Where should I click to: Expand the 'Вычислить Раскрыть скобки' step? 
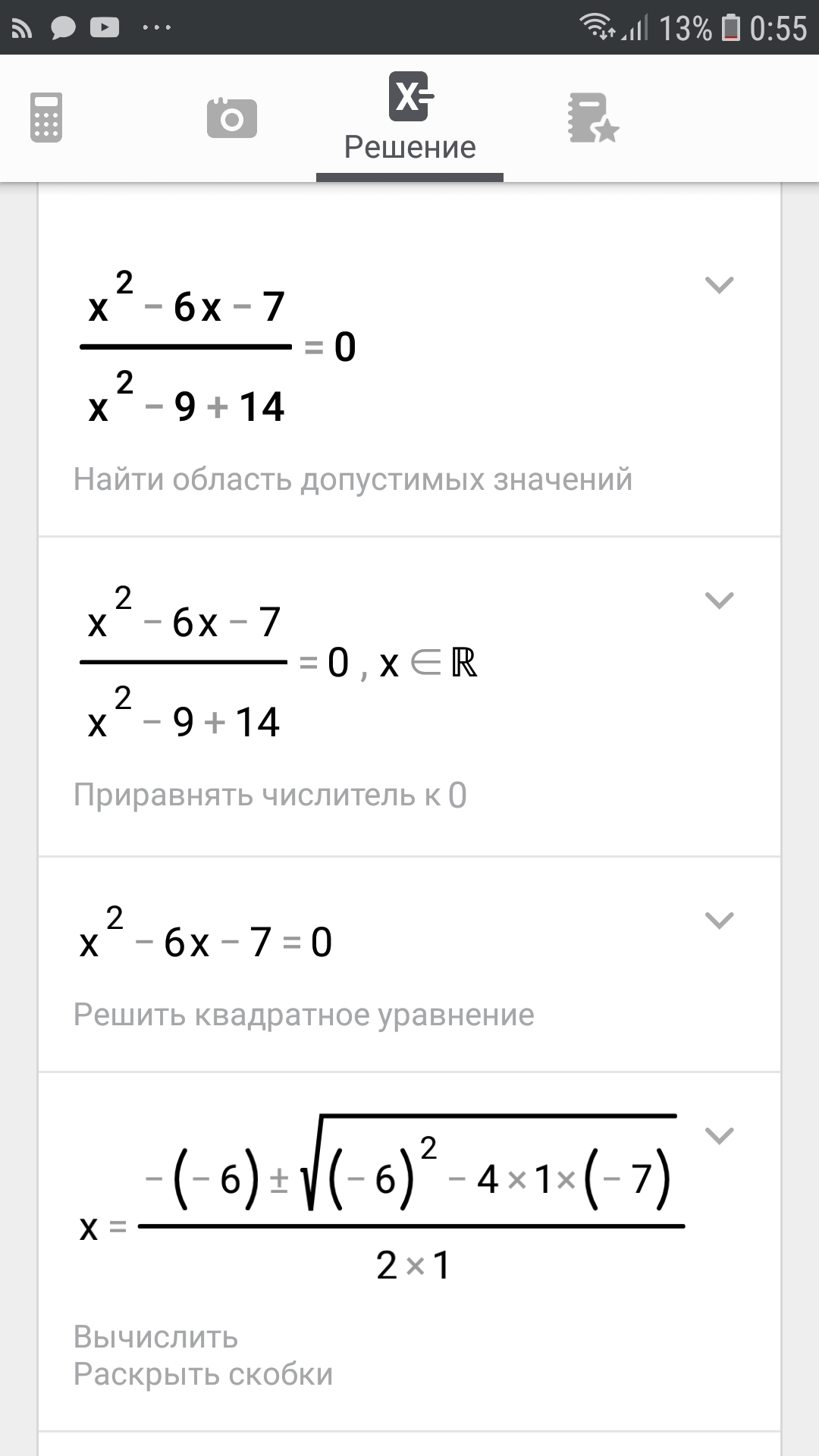click(x=719, y=1136)
